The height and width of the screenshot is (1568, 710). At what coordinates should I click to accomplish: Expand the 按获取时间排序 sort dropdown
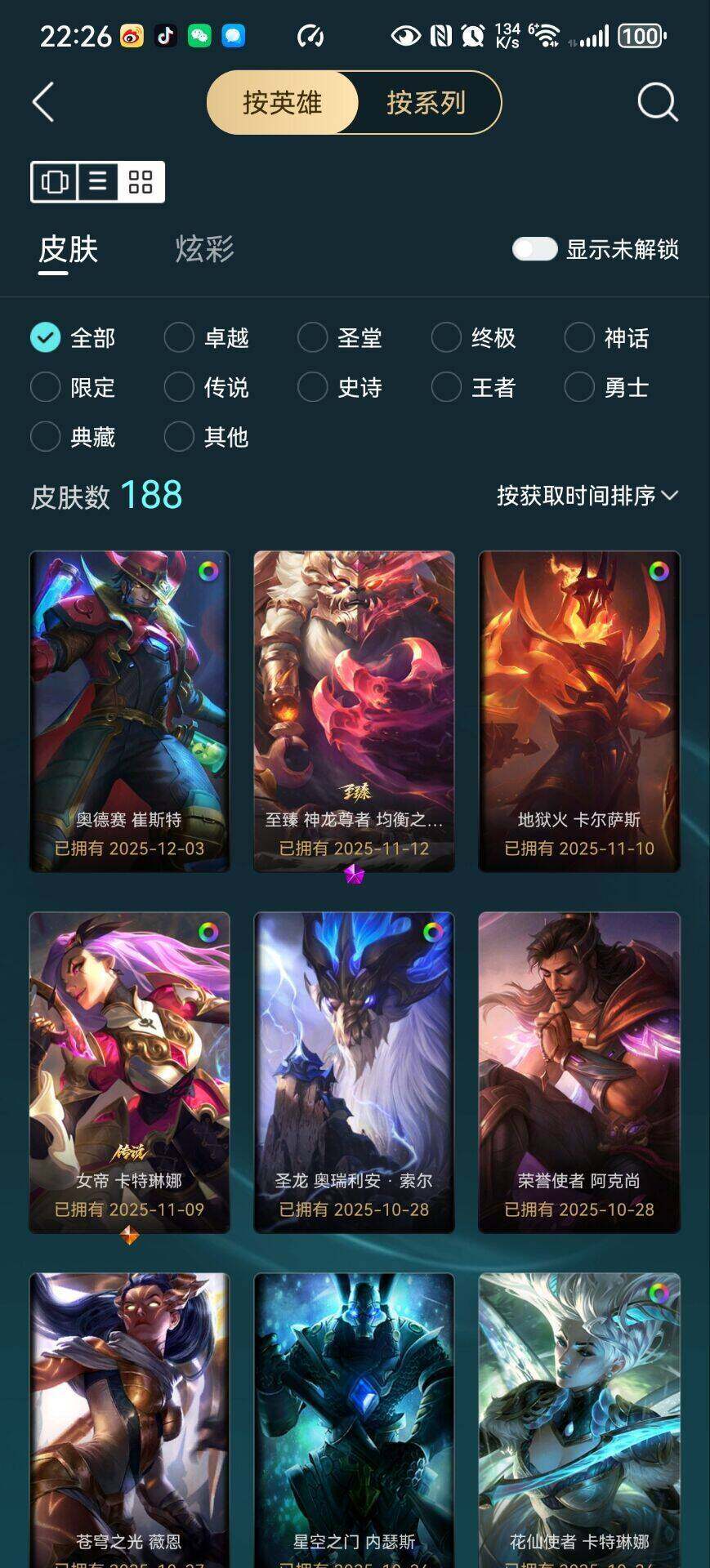(x=588, y=496)
